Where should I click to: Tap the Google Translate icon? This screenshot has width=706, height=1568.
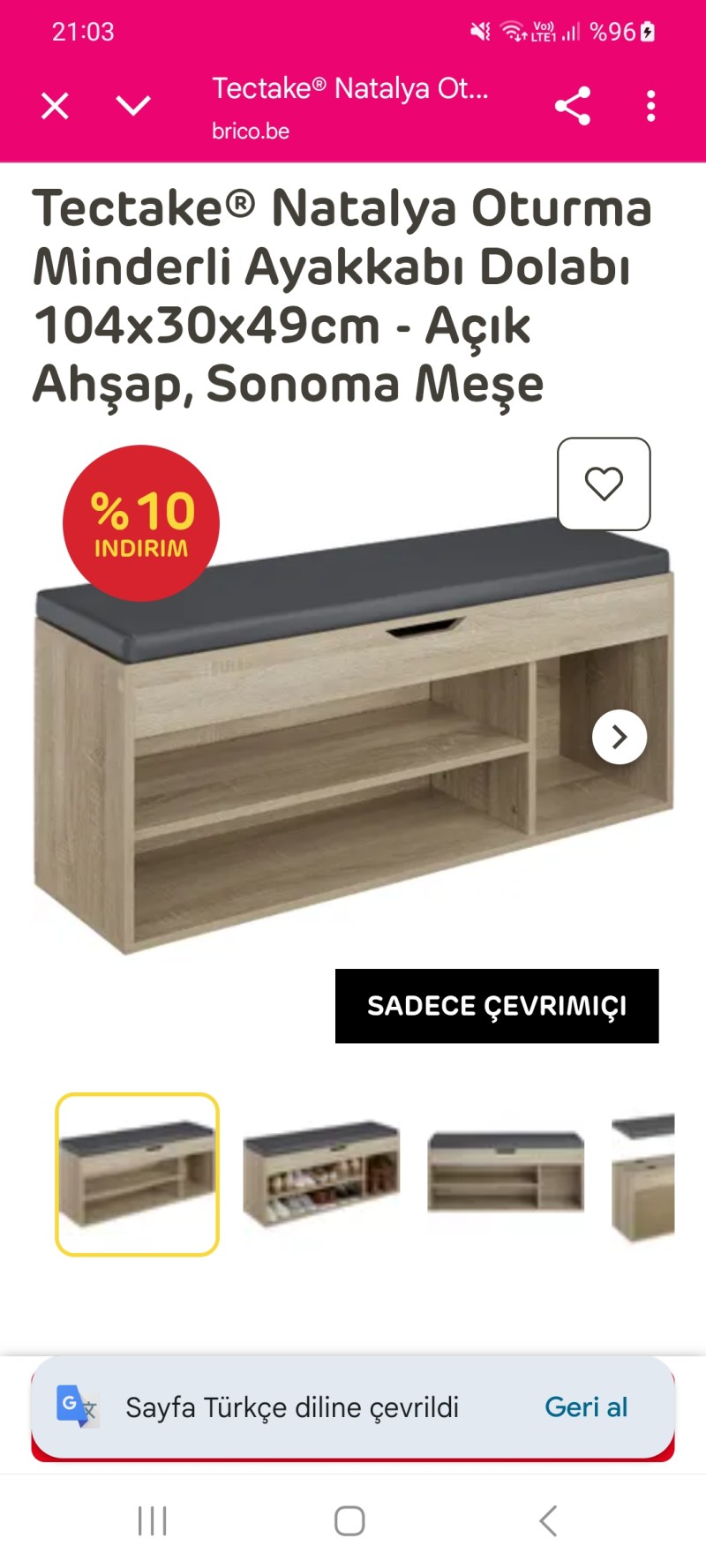tap(78, 1407)
